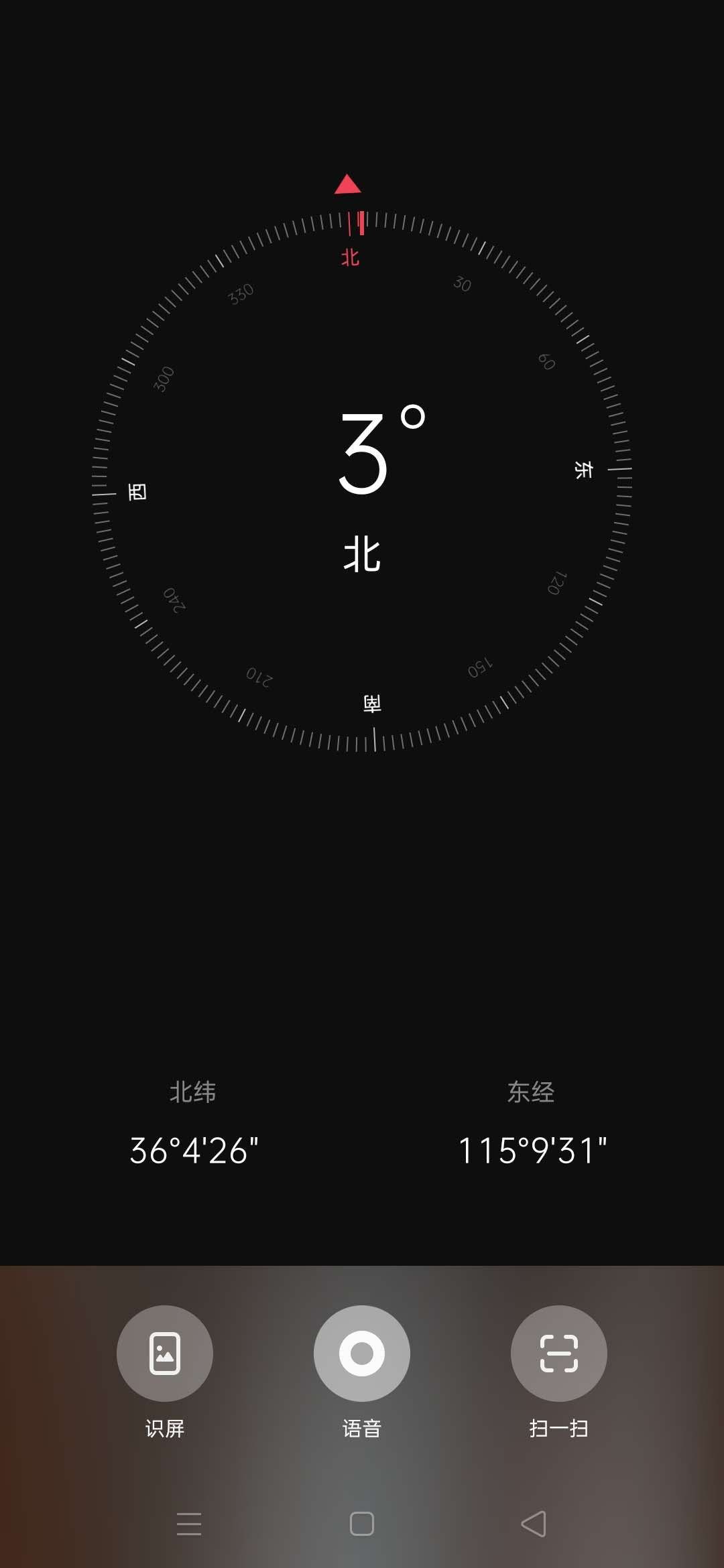This screenshot has height=1568, width=724.
Task: Go to the home screen
Action: coord(362,1524)
